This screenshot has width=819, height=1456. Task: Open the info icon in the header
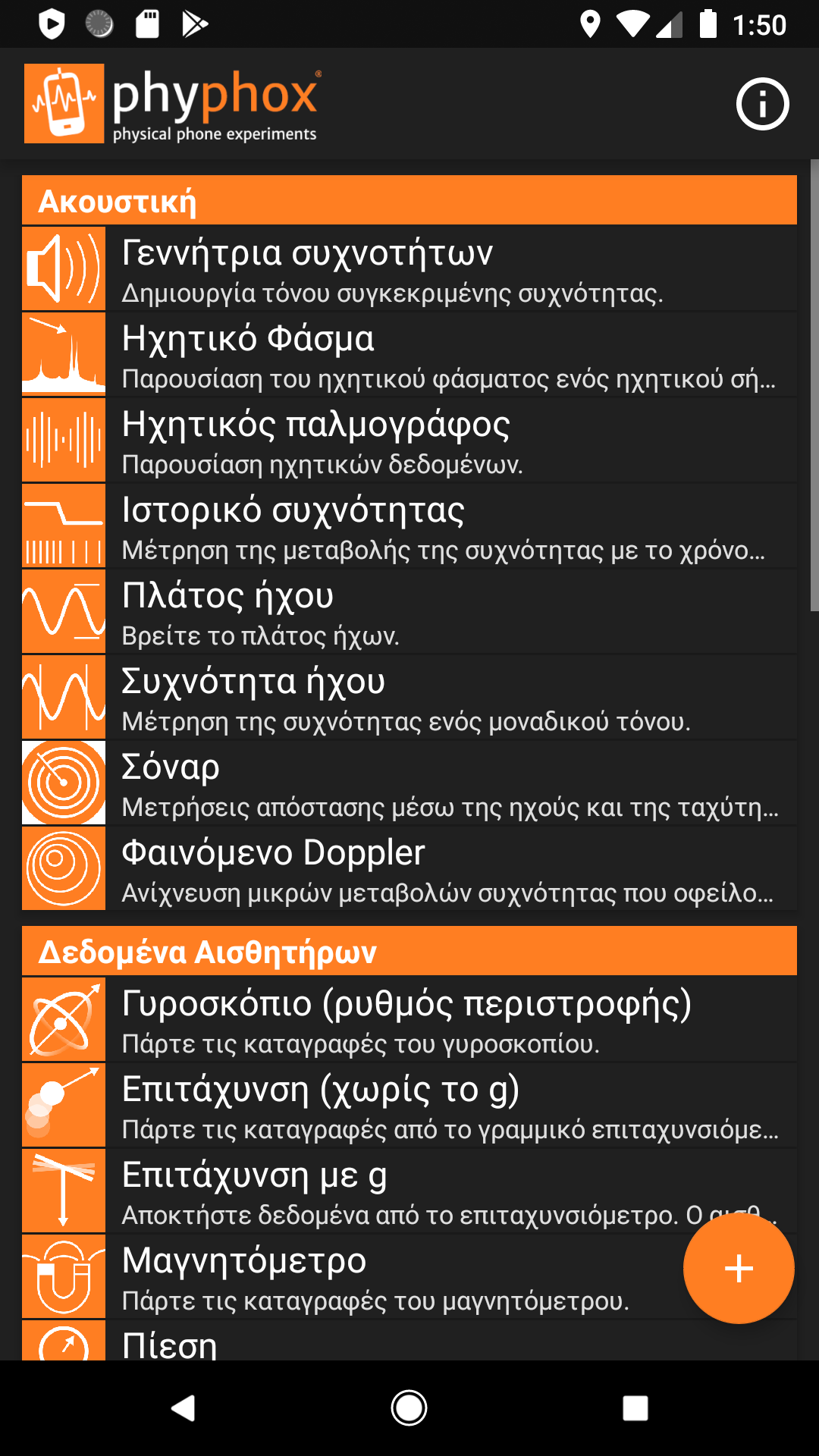762,104
